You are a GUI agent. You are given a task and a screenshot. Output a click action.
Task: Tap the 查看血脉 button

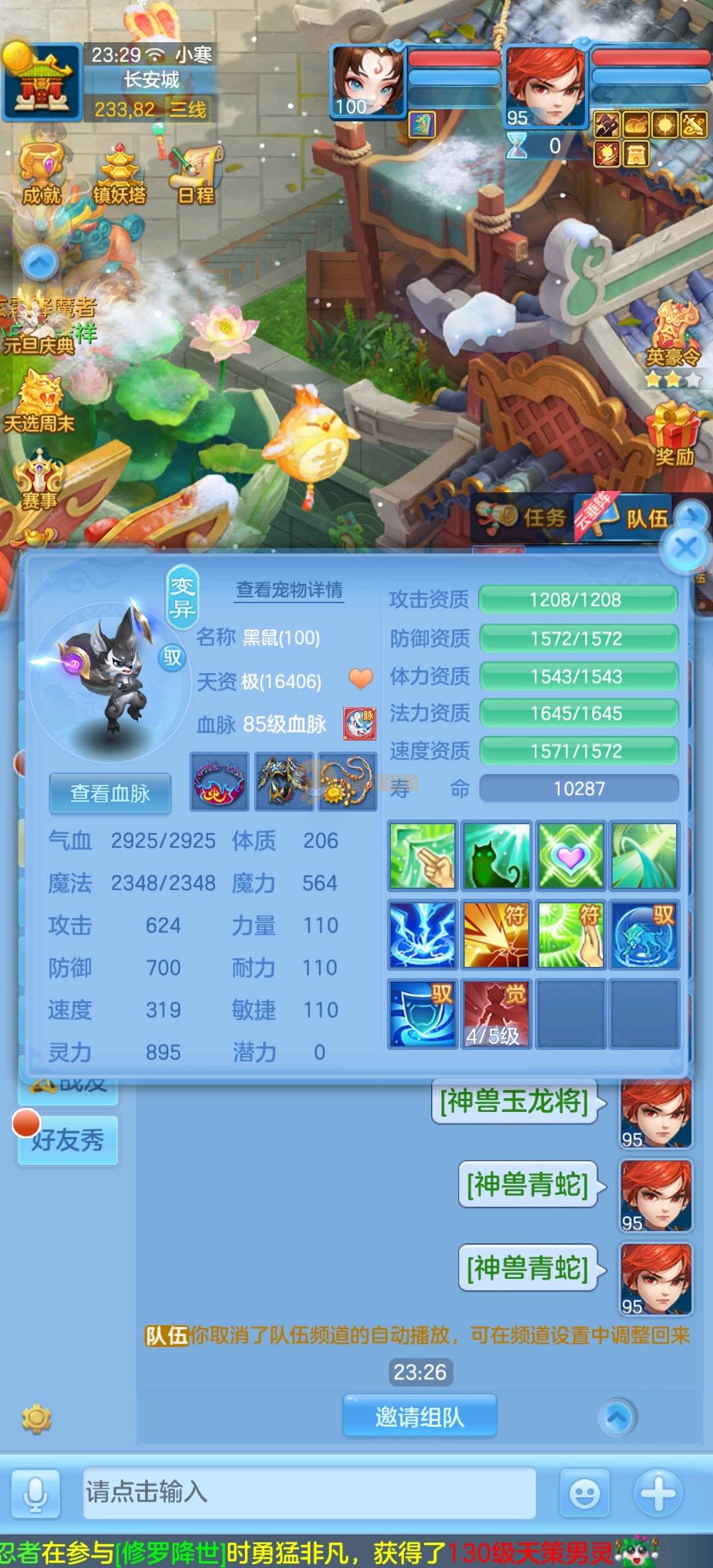[110, 793]
